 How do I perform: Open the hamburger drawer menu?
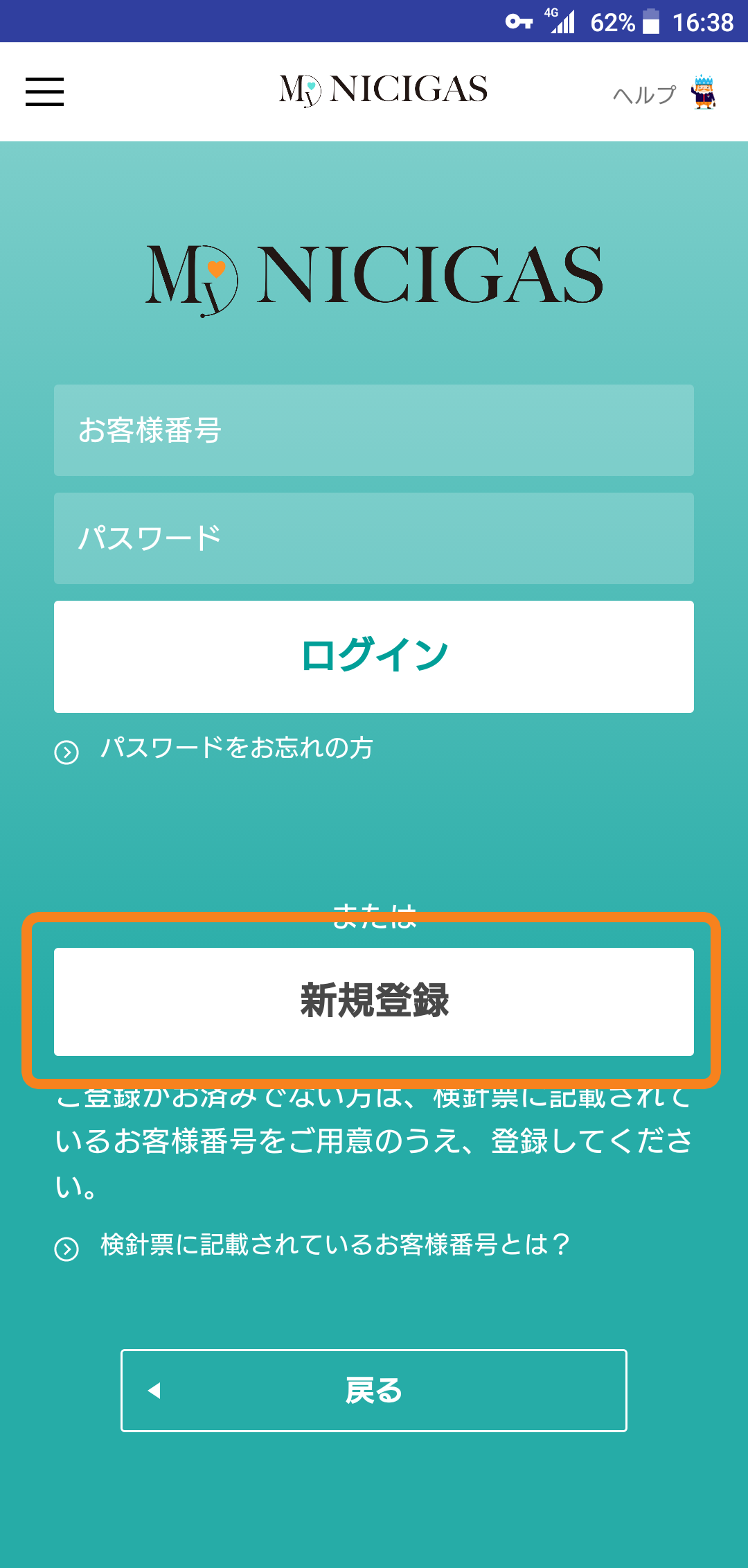point(44,91)
